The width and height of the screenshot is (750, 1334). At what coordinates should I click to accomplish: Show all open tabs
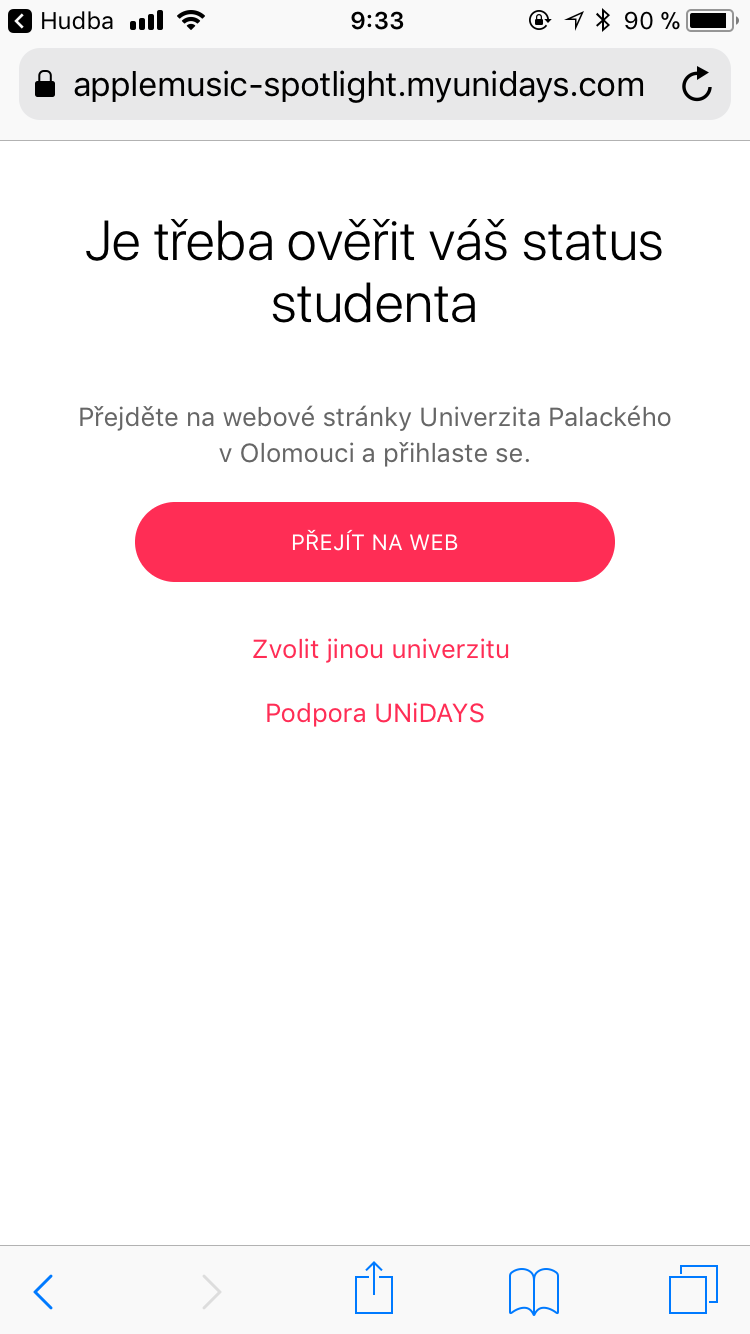tap(694, 1290)
